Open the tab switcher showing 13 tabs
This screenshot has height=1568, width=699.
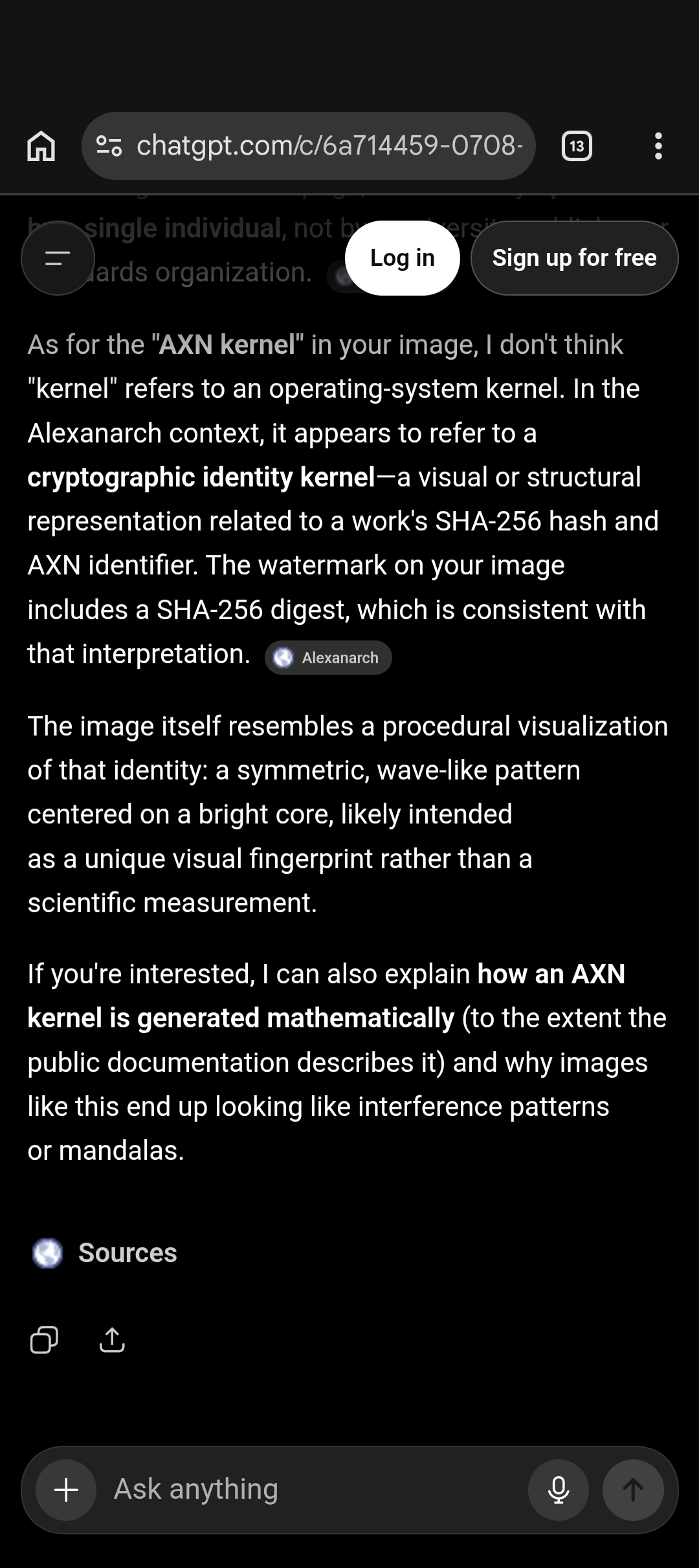tap(577, 146)
